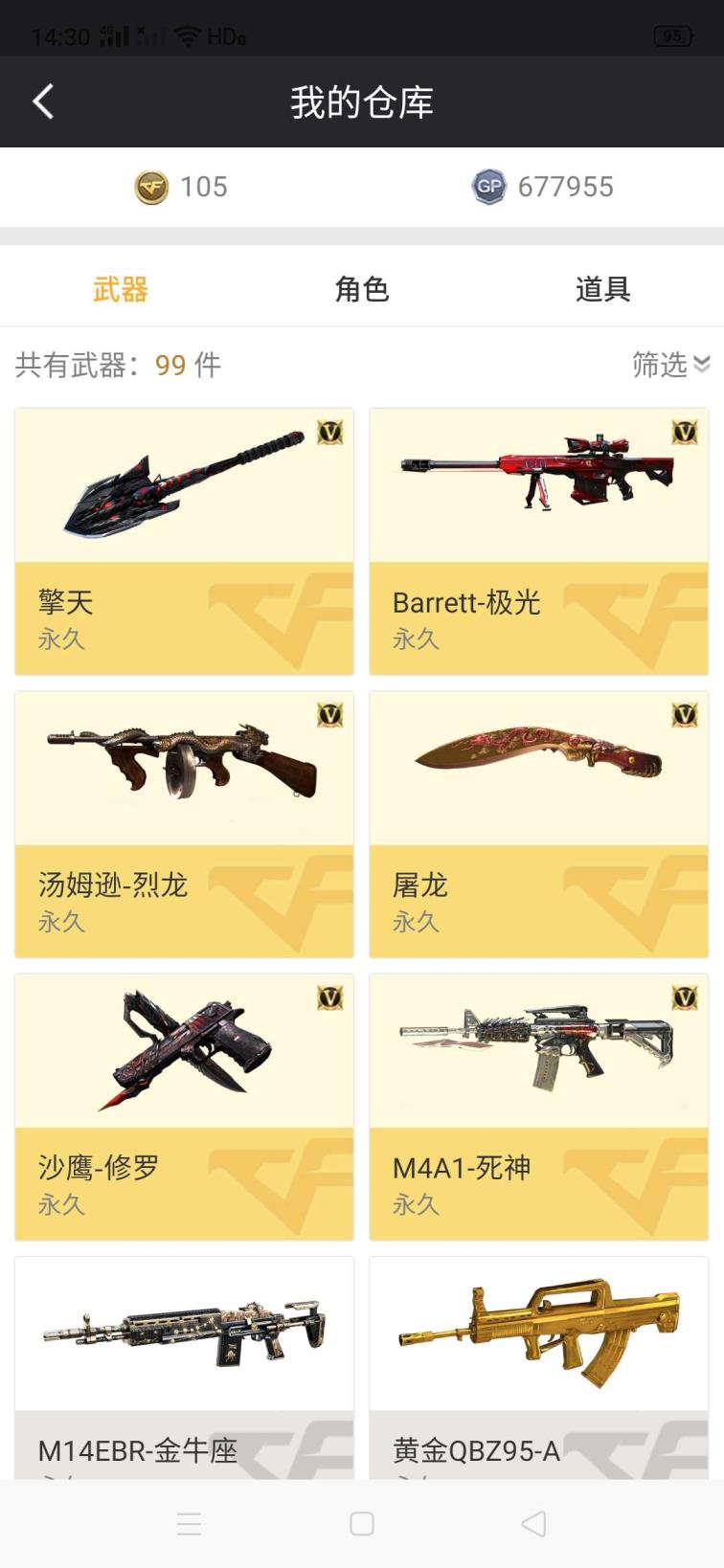Viewport: 724px width, 1568px height.
Task: Open the 擎天 weapon card
Action: point(184,542)
